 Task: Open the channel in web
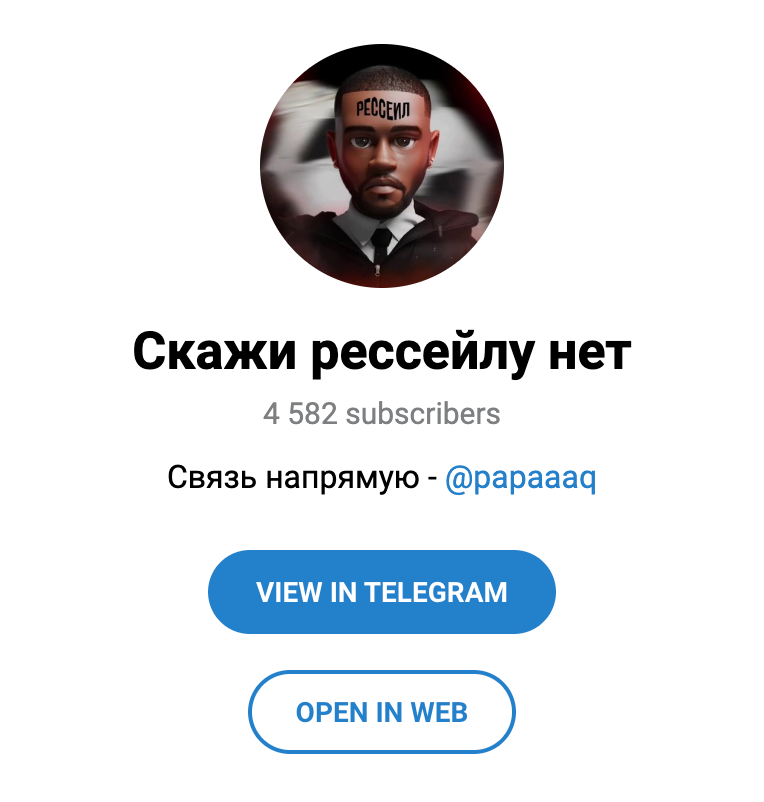(x=381, y=712)
